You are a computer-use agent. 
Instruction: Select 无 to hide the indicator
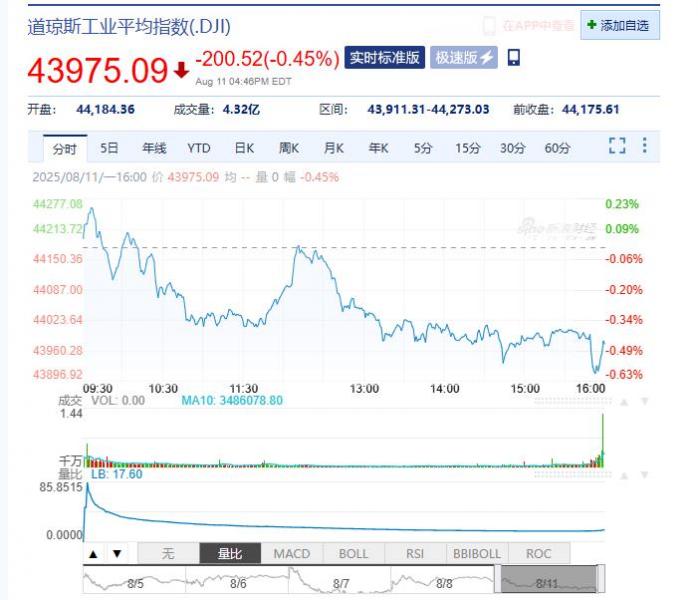point(168,553)
